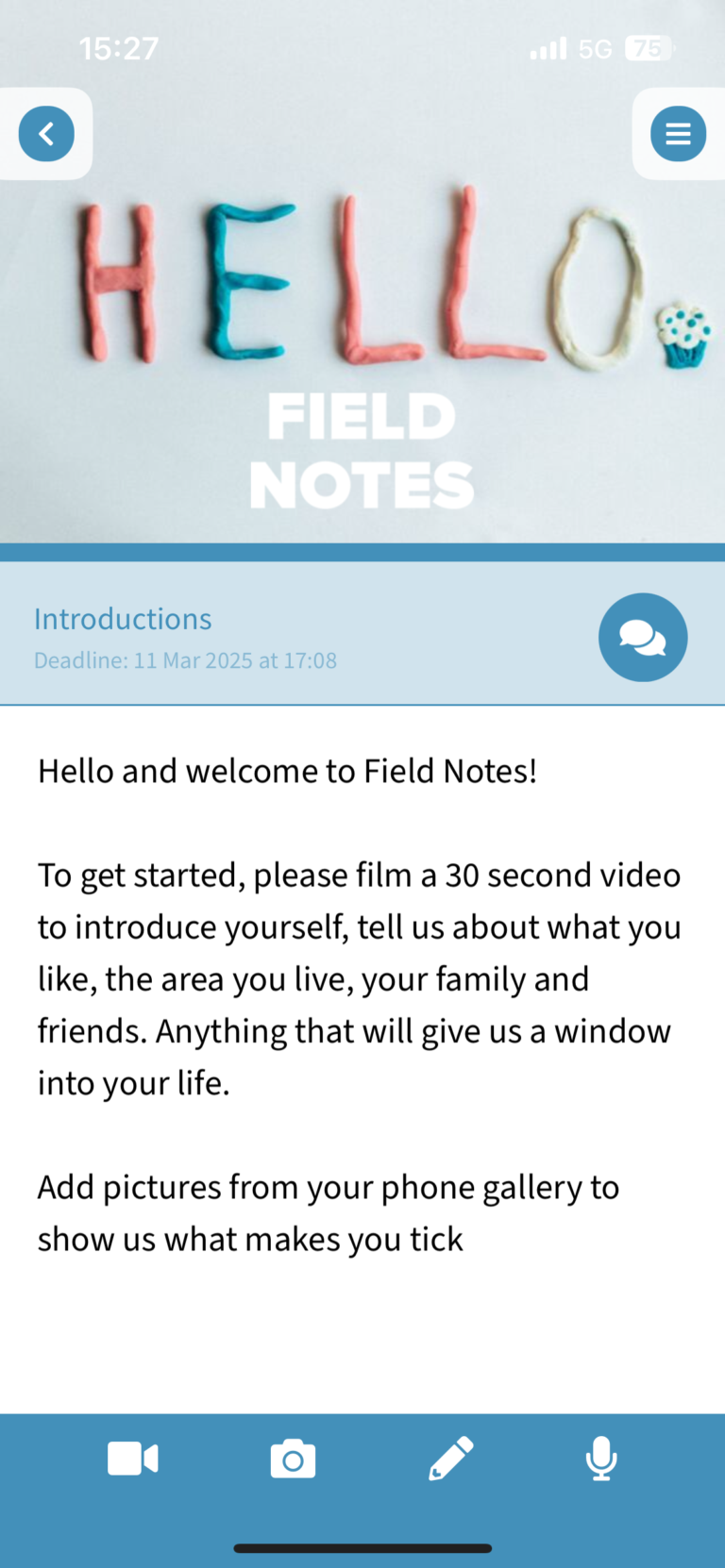Start an audio recording with the microphone

601,1459
